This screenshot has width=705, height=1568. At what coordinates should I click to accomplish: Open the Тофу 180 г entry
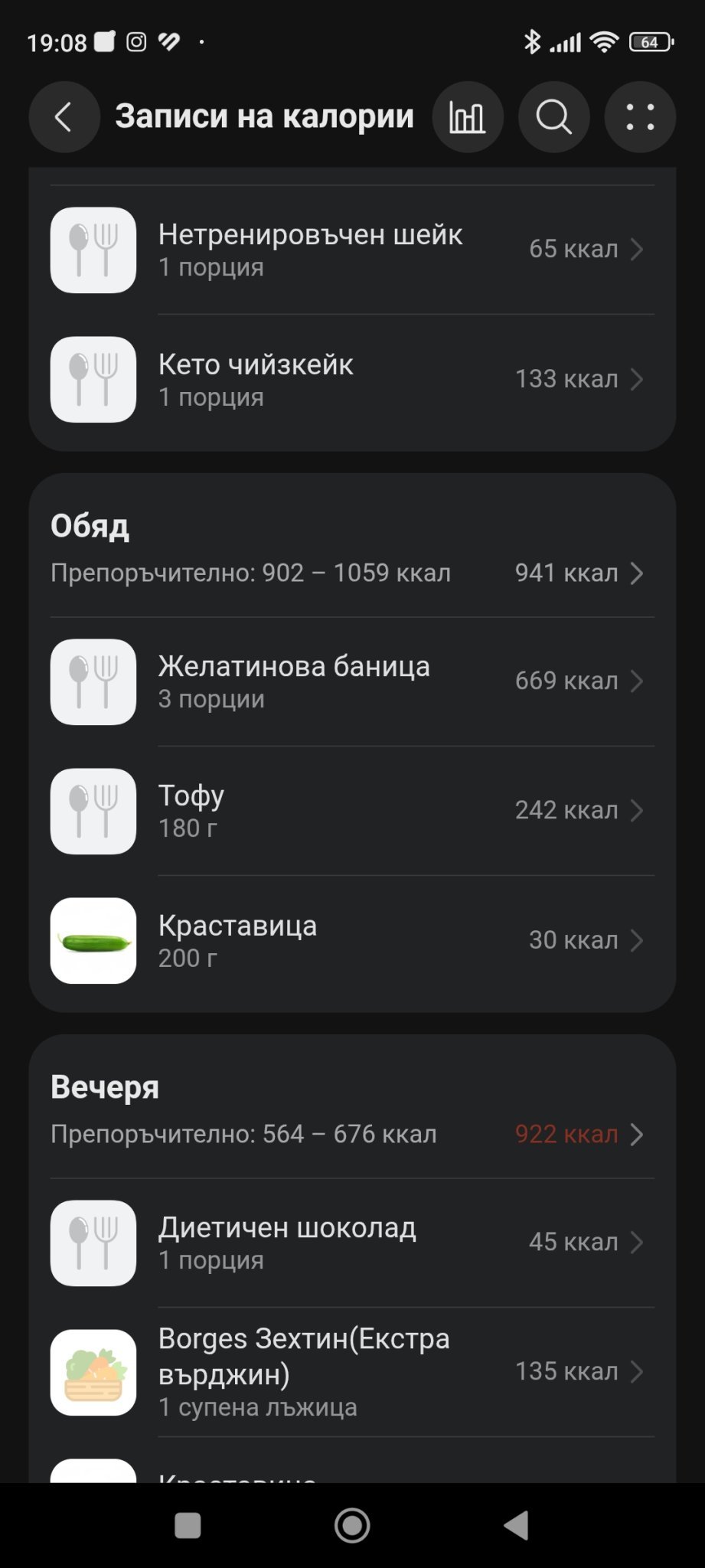[352, 811]
